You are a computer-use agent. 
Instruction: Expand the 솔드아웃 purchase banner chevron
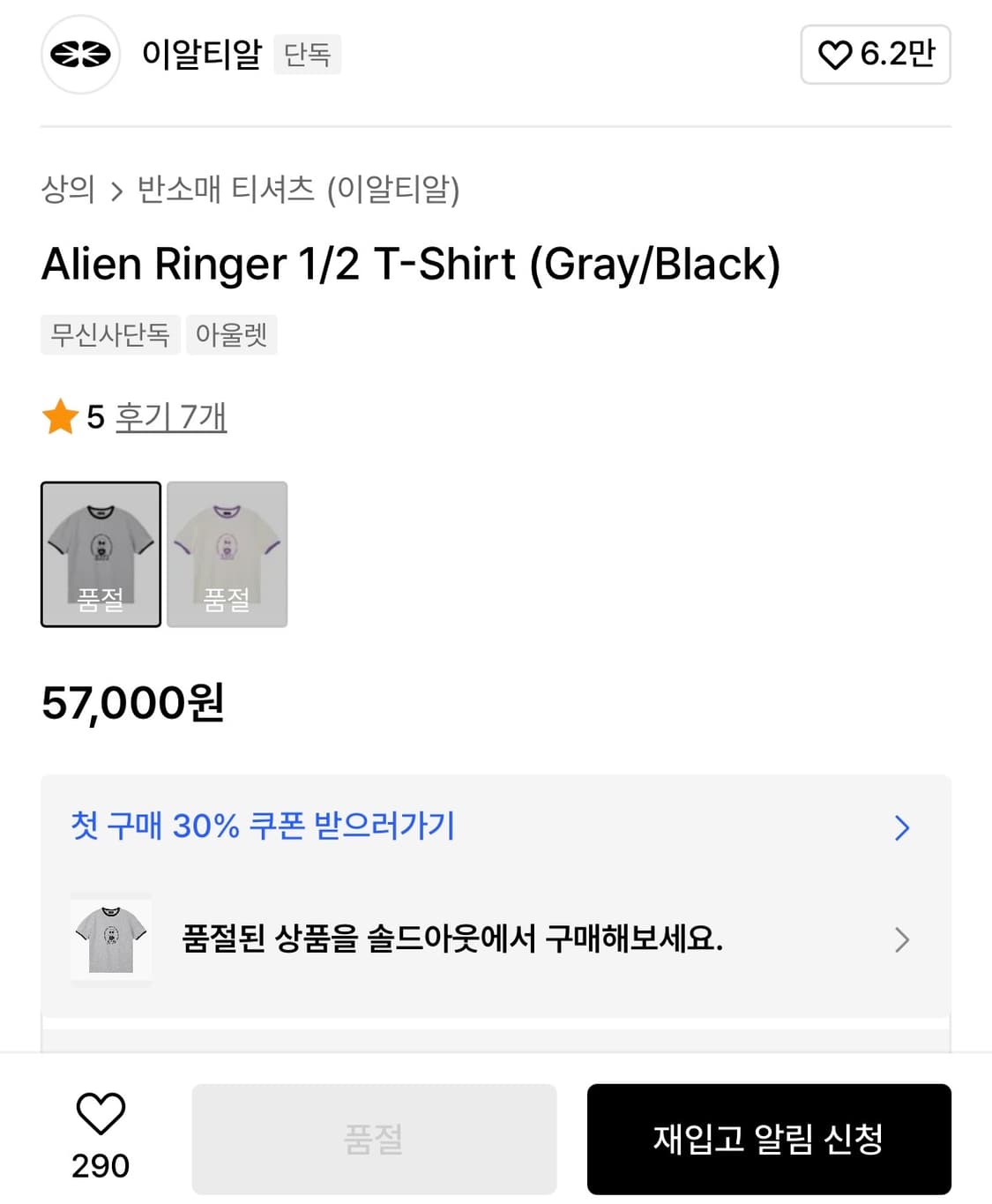(902, 939)
